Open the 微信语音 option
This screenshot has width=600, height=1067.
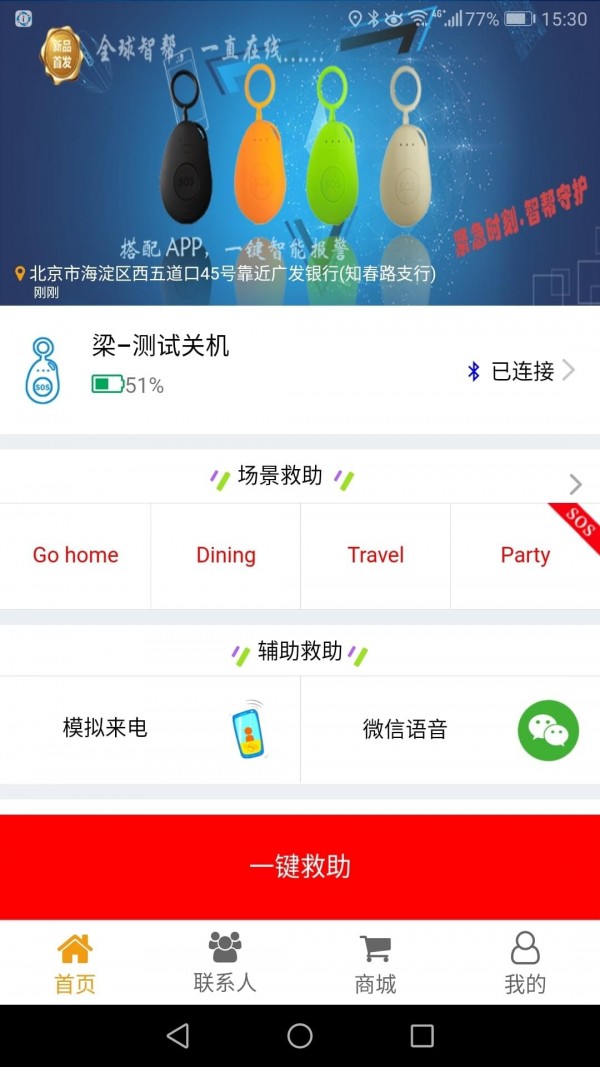click(x=450, y=729)
